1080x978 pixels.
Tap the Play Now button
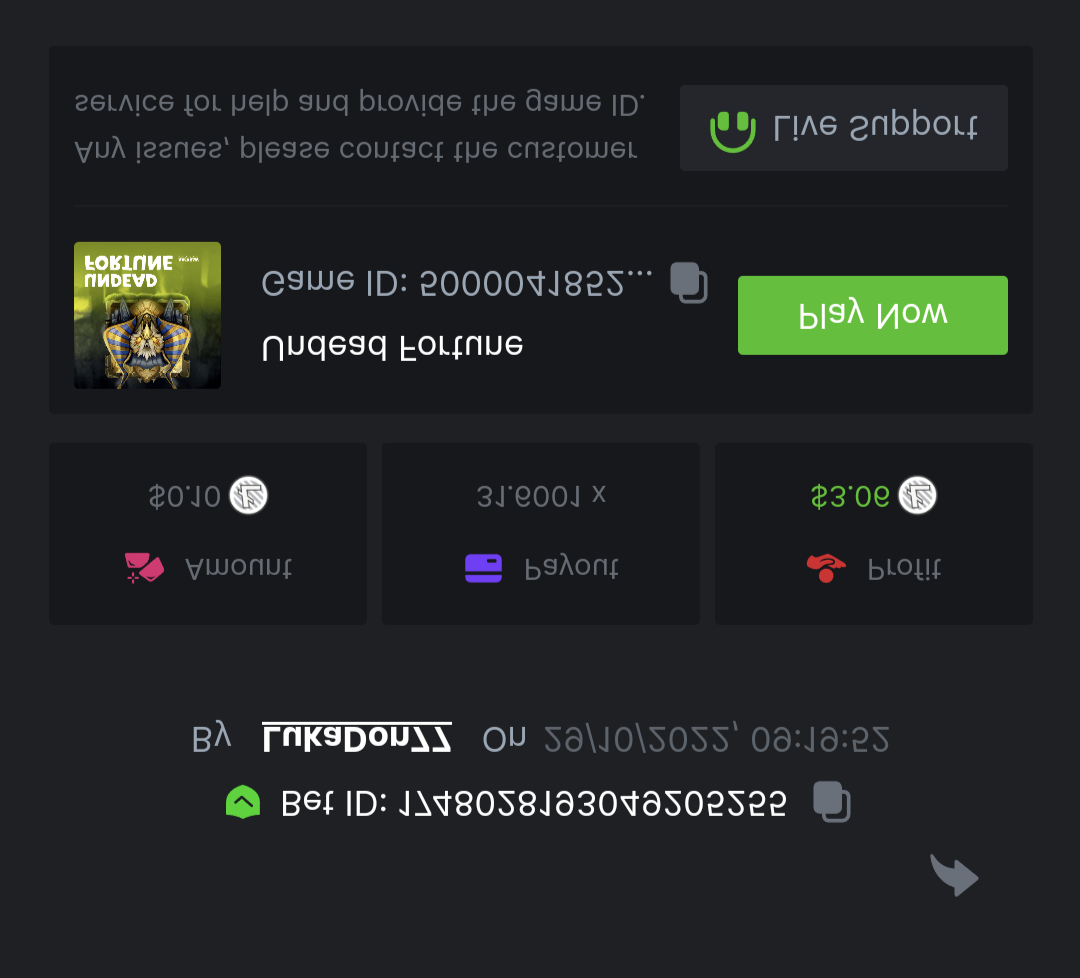click(872, 315)
